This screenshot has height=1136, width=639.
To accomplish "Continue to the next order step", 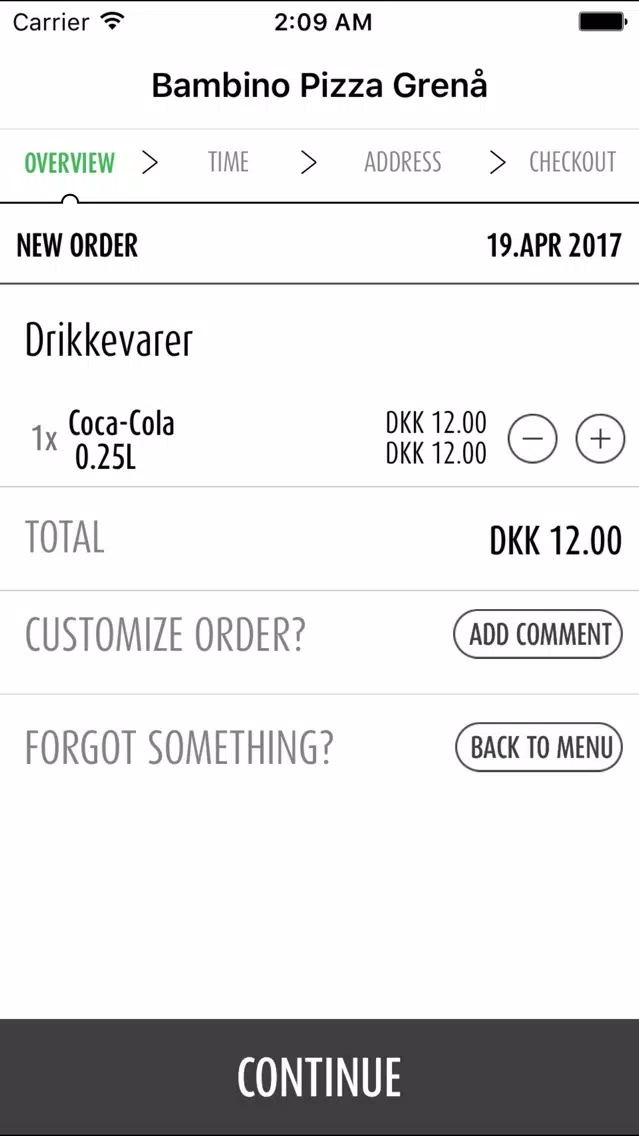I will [320, 1077].
